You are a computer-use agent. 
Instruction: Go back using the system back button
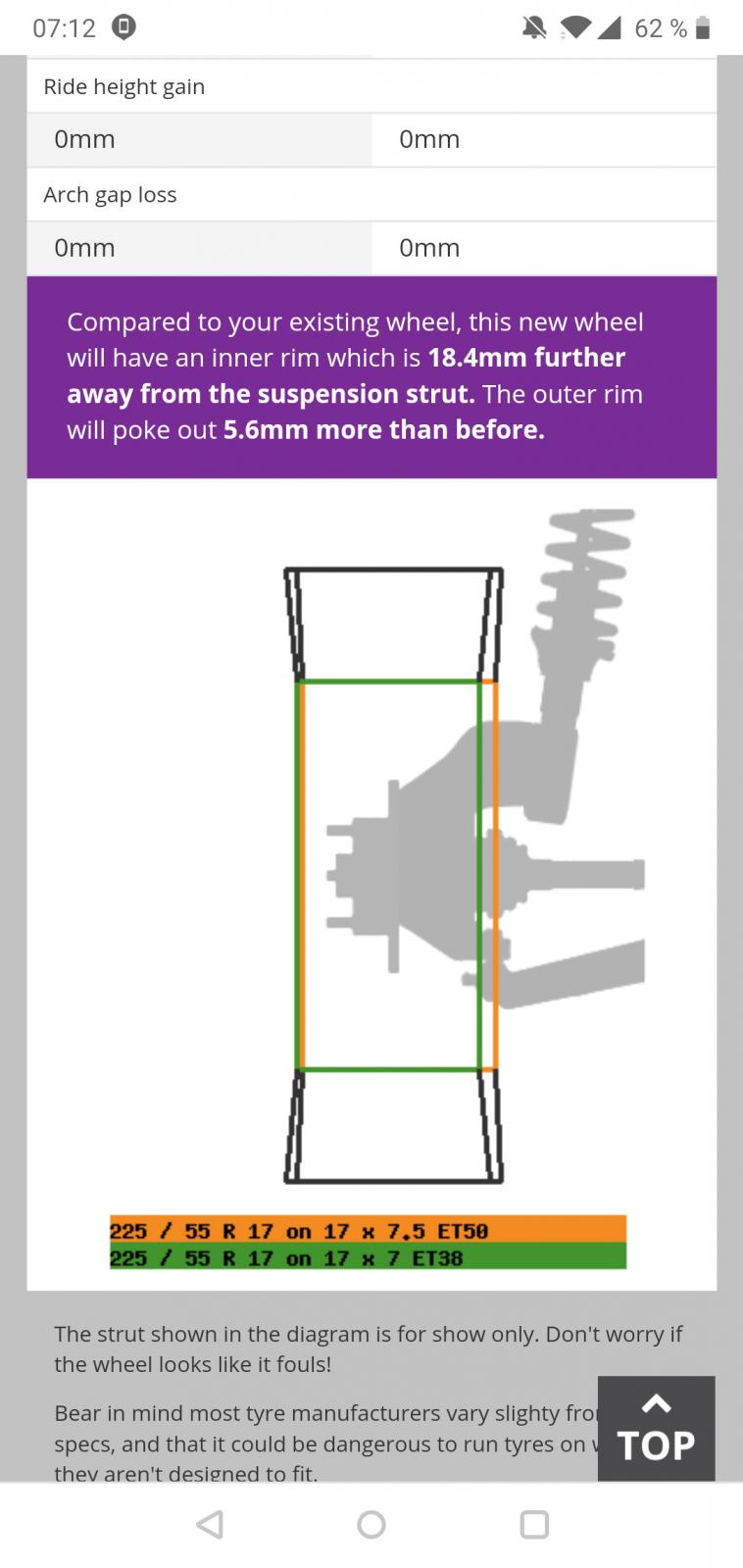pyautogui.click(x=210, y=1524)
